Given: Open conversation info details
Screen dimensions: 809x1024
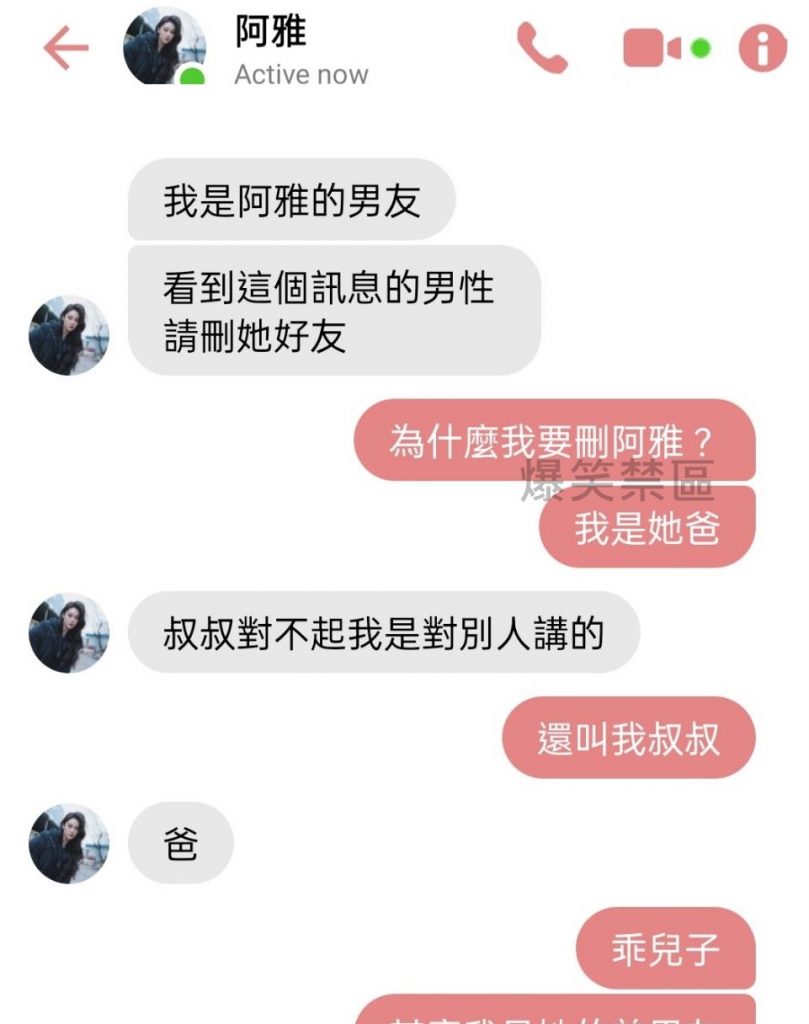Looking at the screenshot, I should coord(762,47).
